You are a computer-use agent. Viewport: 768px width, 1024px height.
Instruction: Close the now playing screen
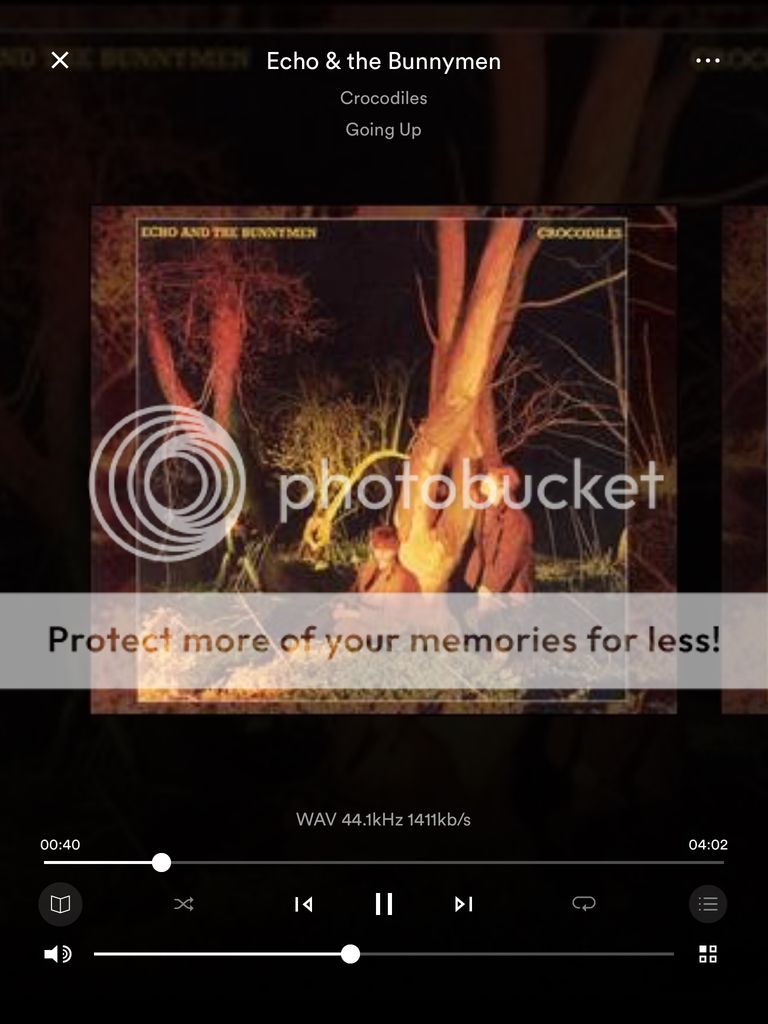(x=60, y=60)
